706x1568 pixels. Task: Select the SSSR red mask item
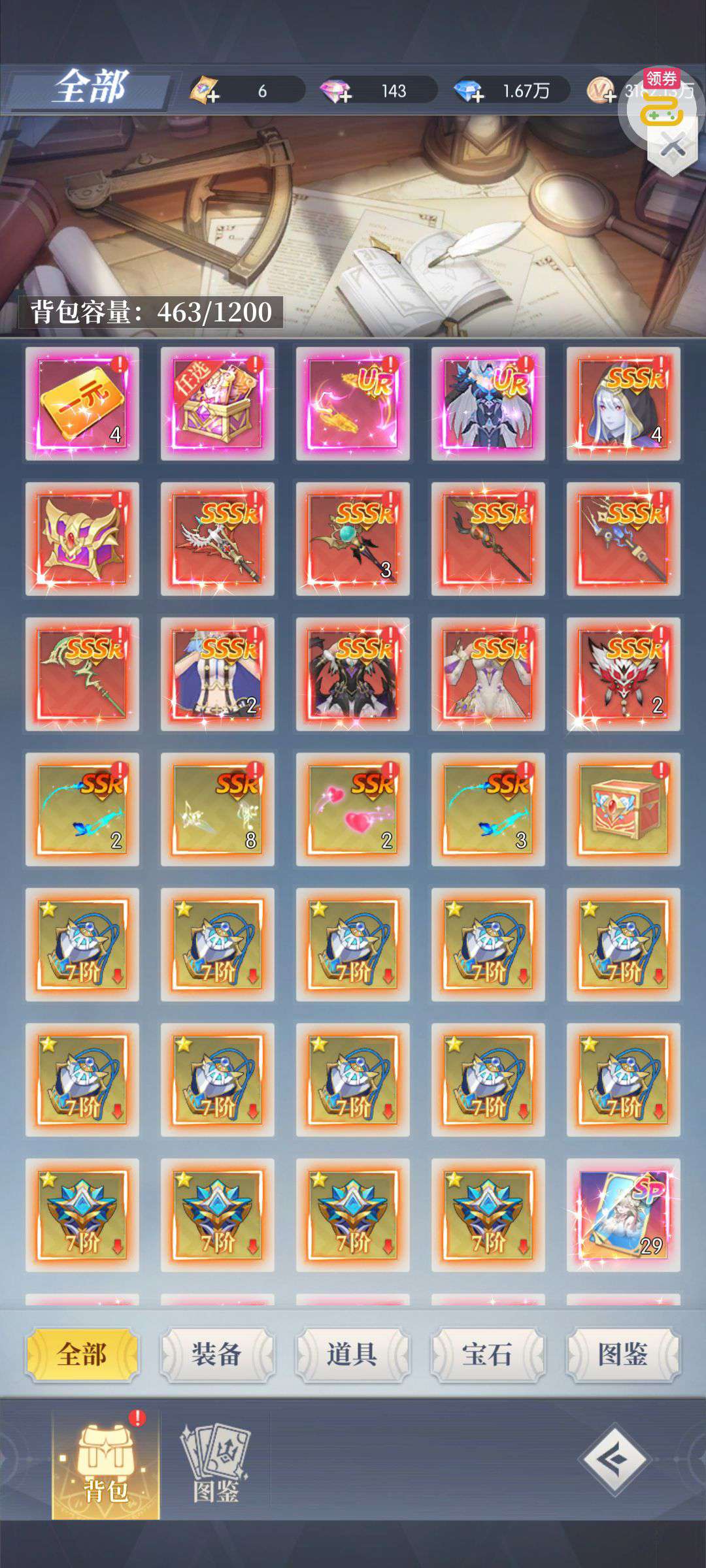click(623, 674)
